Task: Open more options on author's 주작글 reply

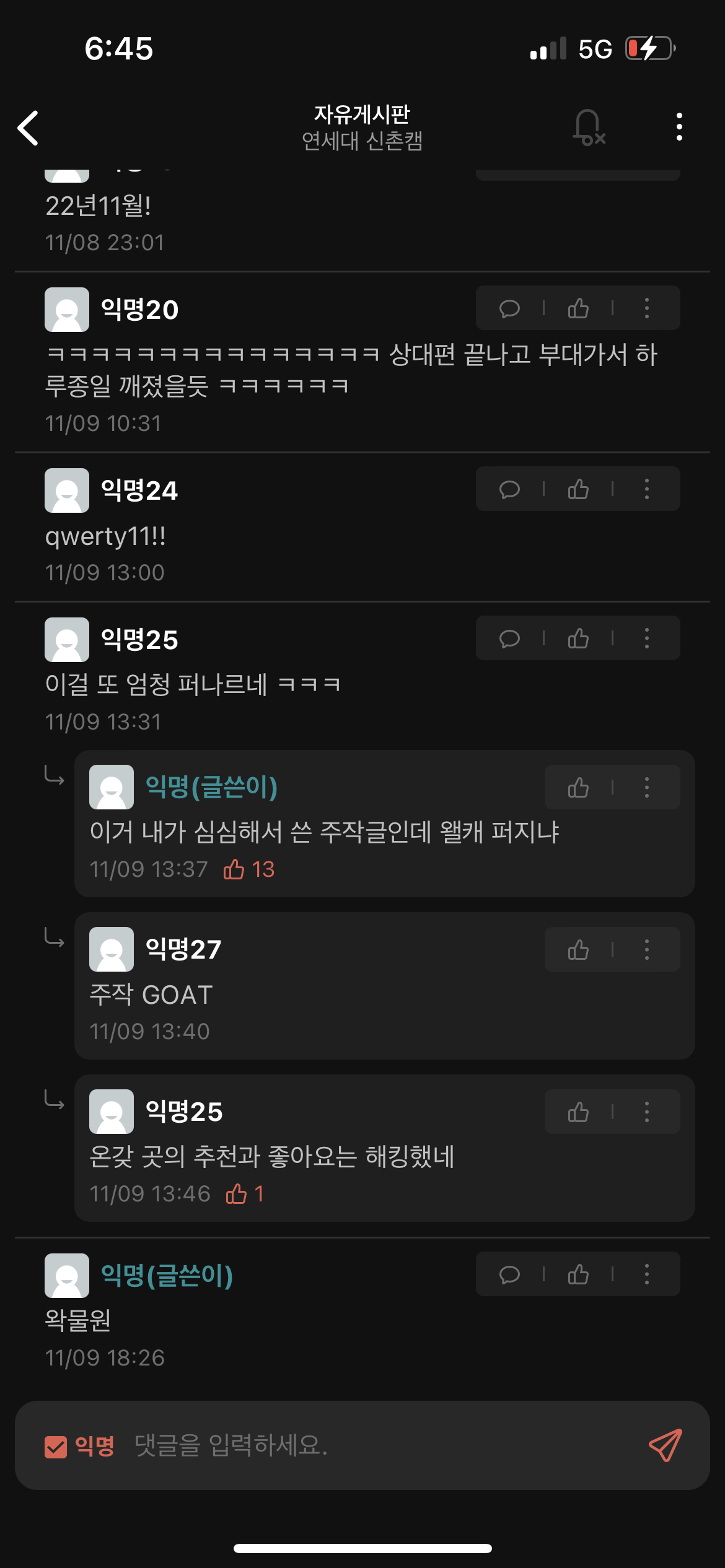Action: pos(647,788)
